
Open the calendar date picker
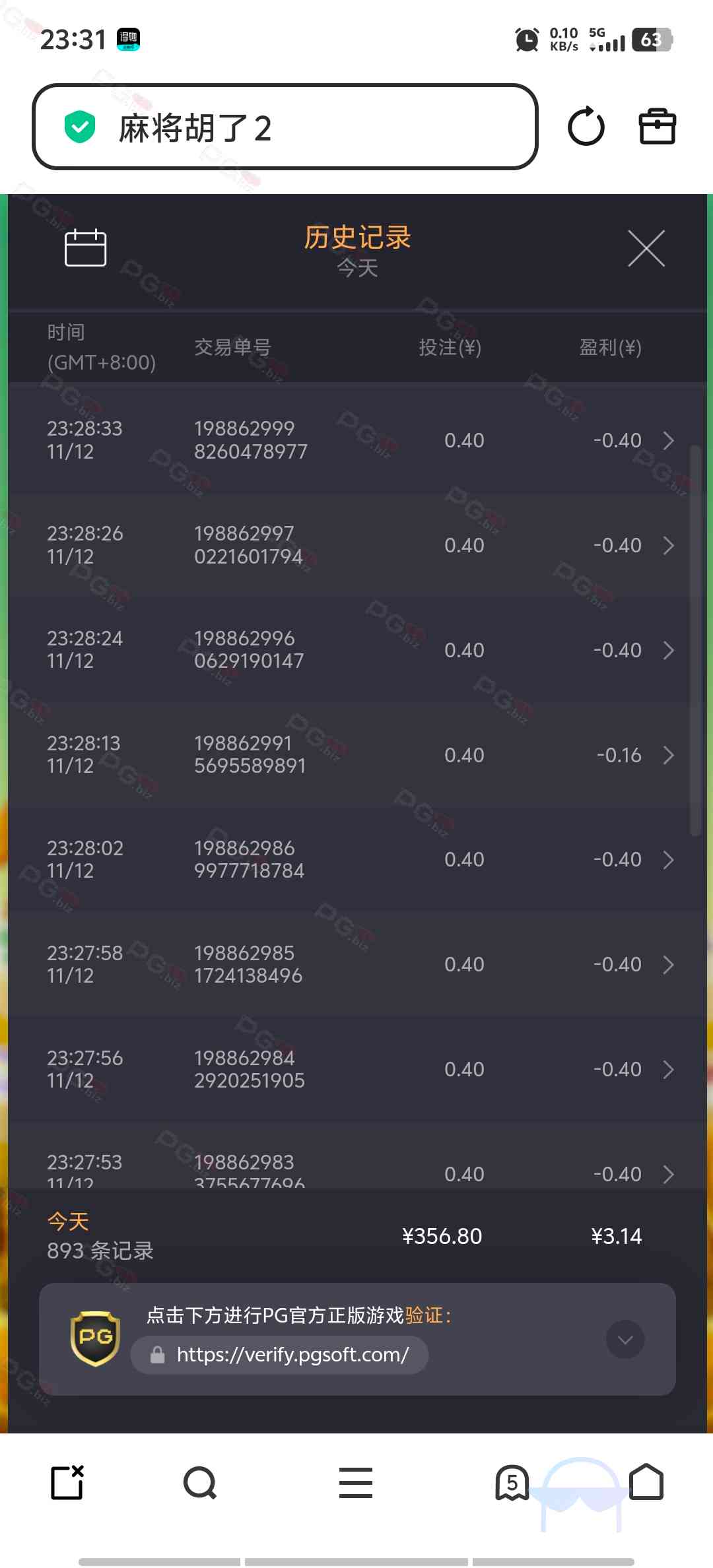pos(85,248)
